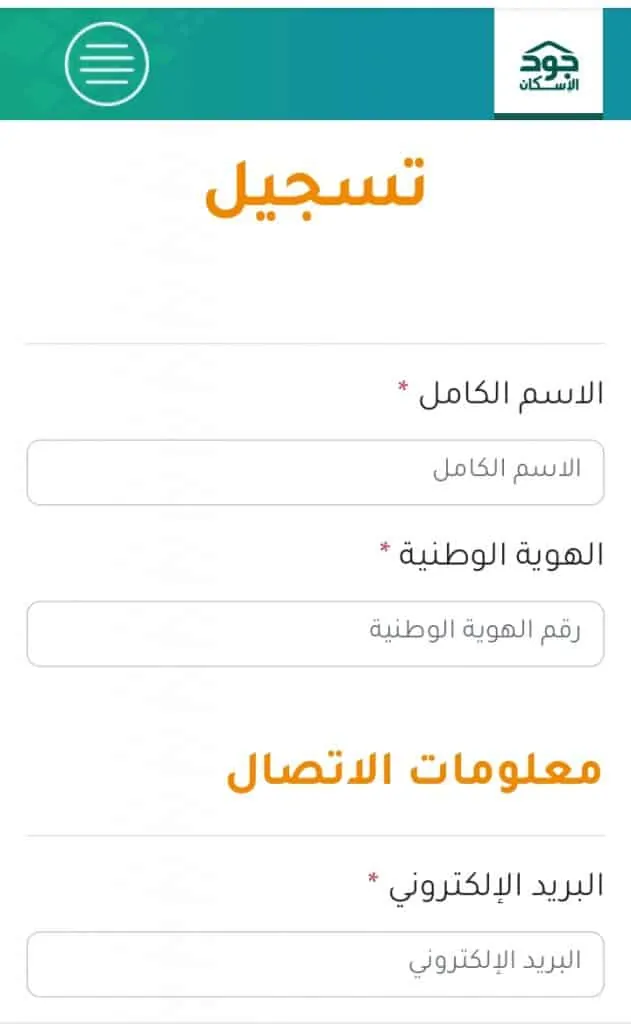Open the جود الإسكان home logo
The height and width of the screenshot is (1024, 631).
(x=549, y=63)
